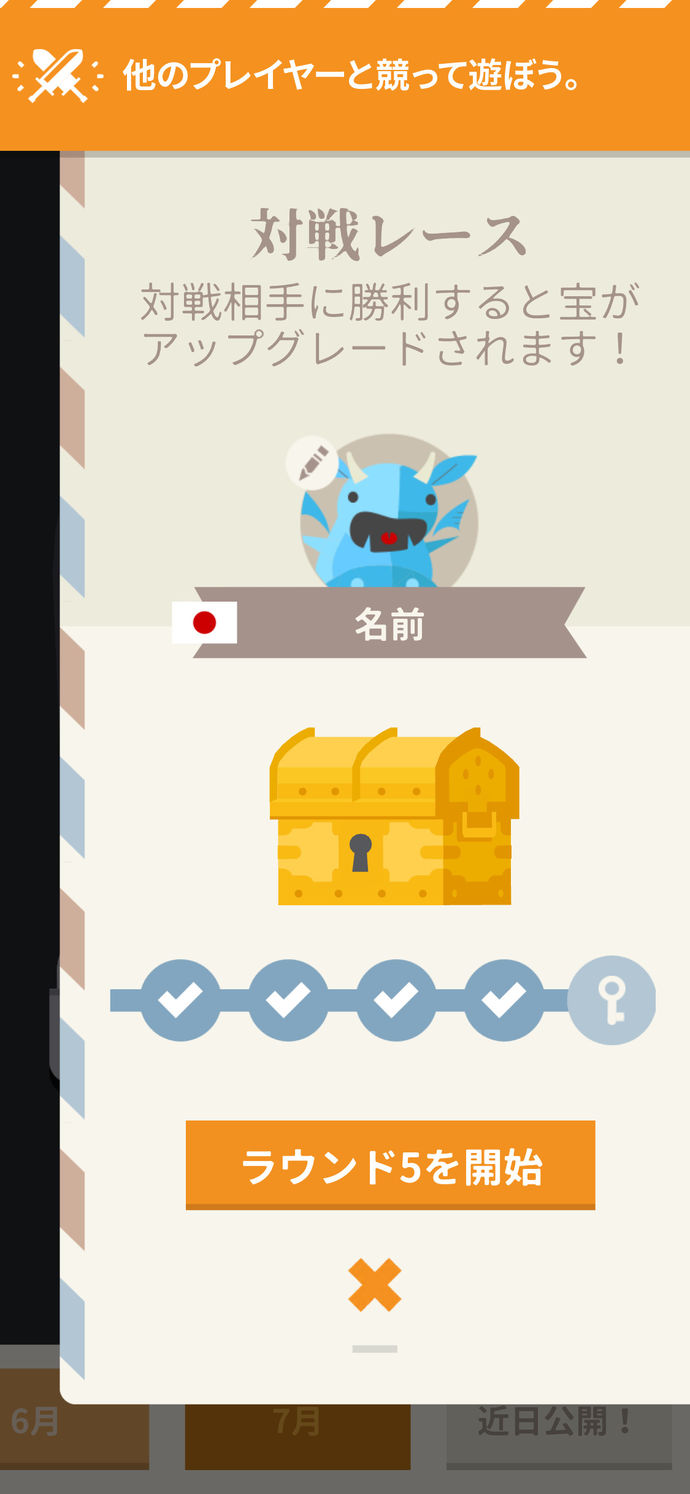Close the 対戦レース dialog
This screenshot has width=690, height=1494.
(375, 1285)
